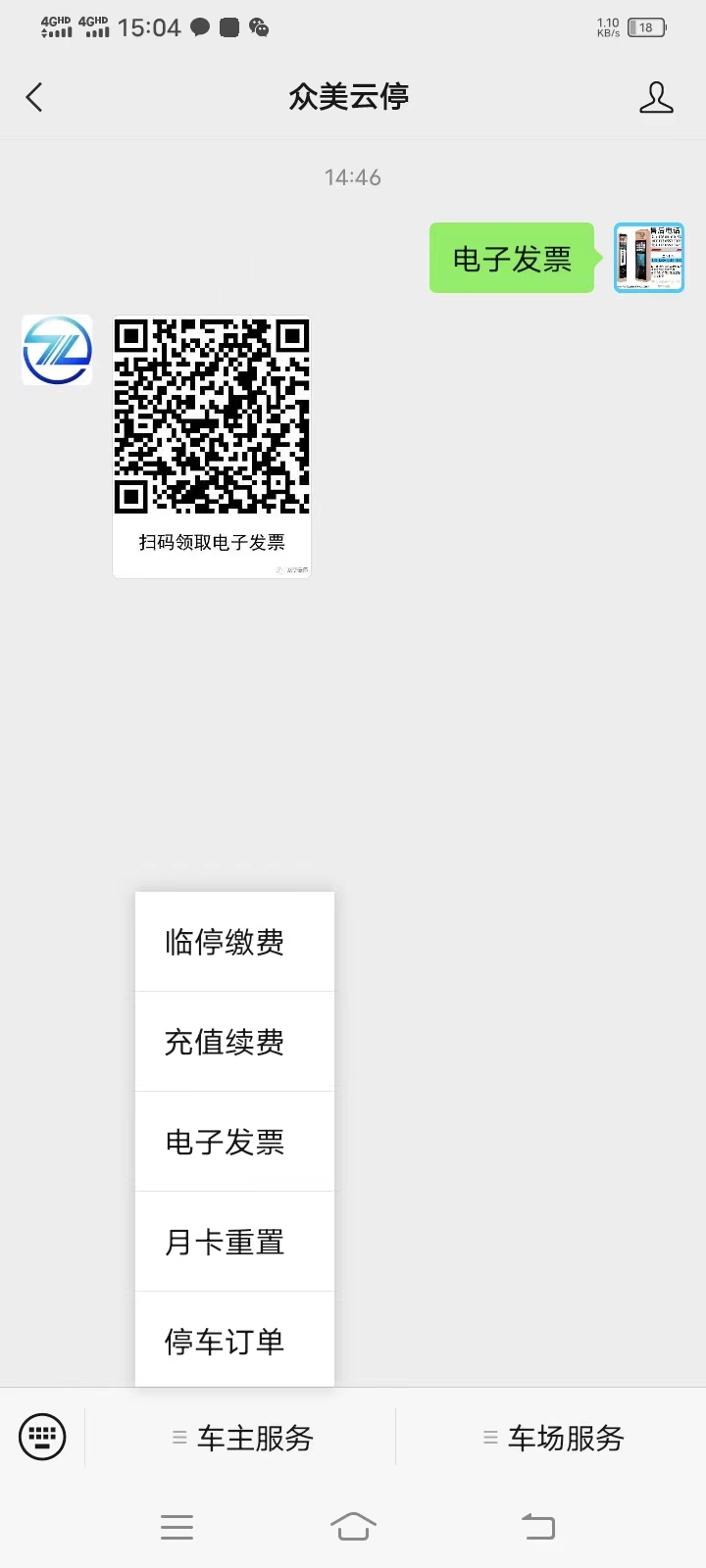706x1568 pixels.
Task: Tap the system back button
Action: tap(537, 1526)
